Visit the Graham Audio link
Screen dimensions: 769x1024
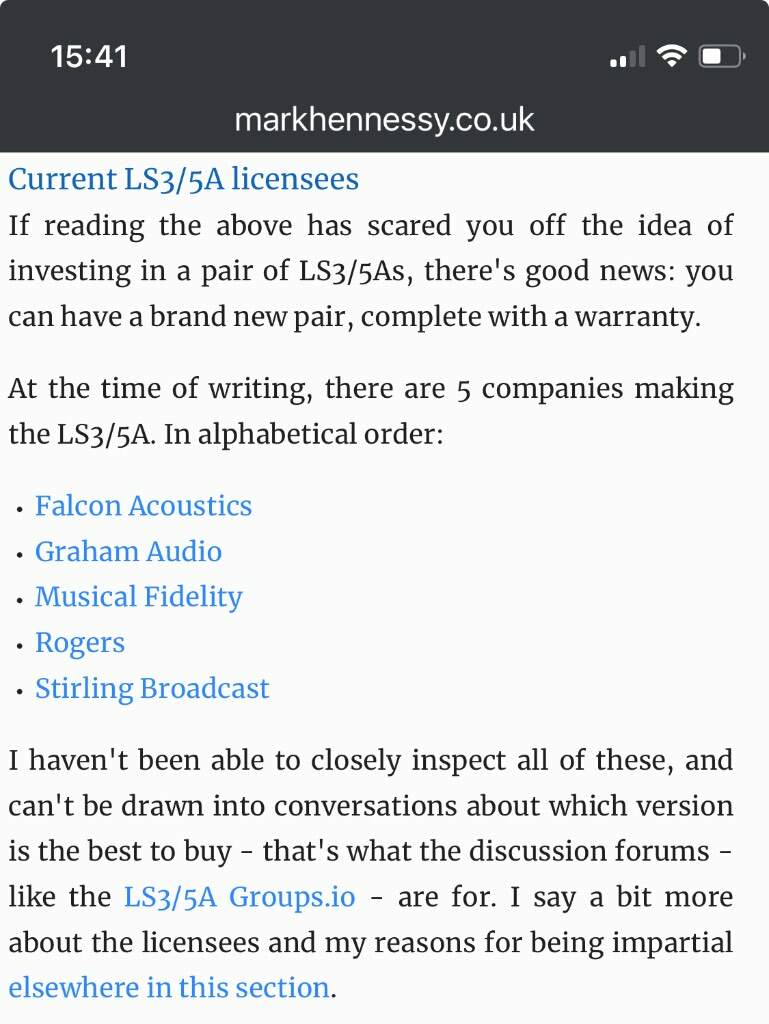click(128, 552)
